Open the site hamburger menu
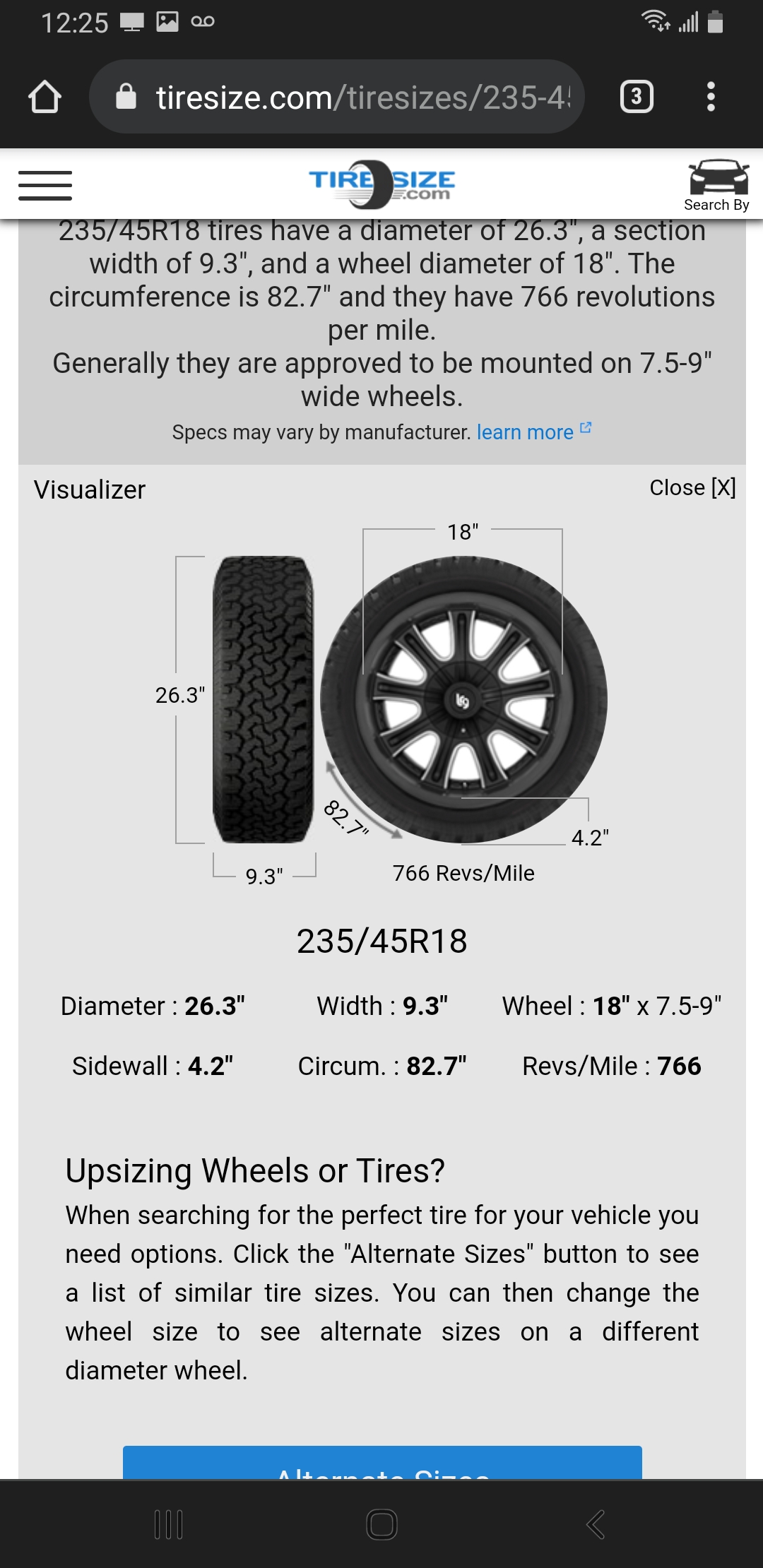 click(x=45, y=186)
